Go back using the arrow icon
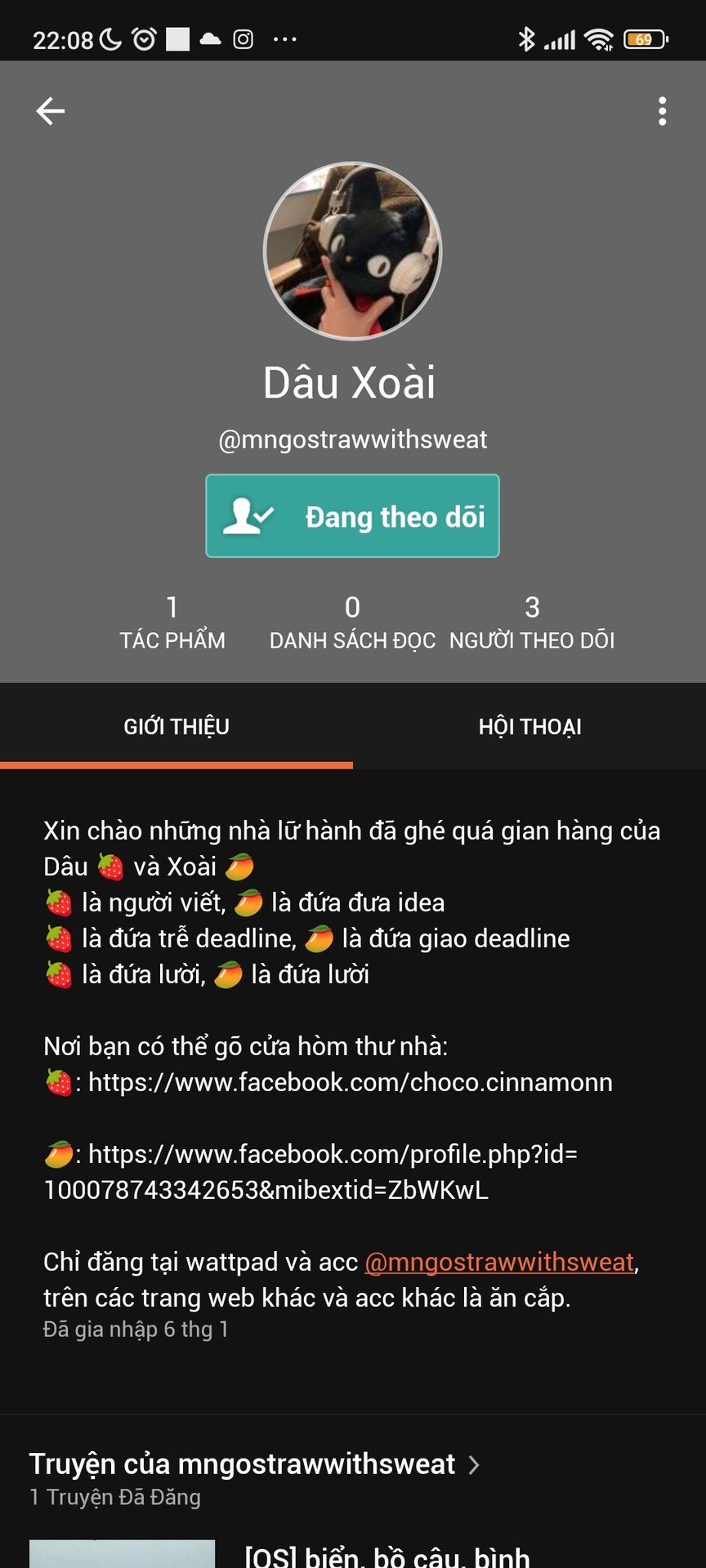The width and height of the screenshot is (706, 1568). pos(51,111)
